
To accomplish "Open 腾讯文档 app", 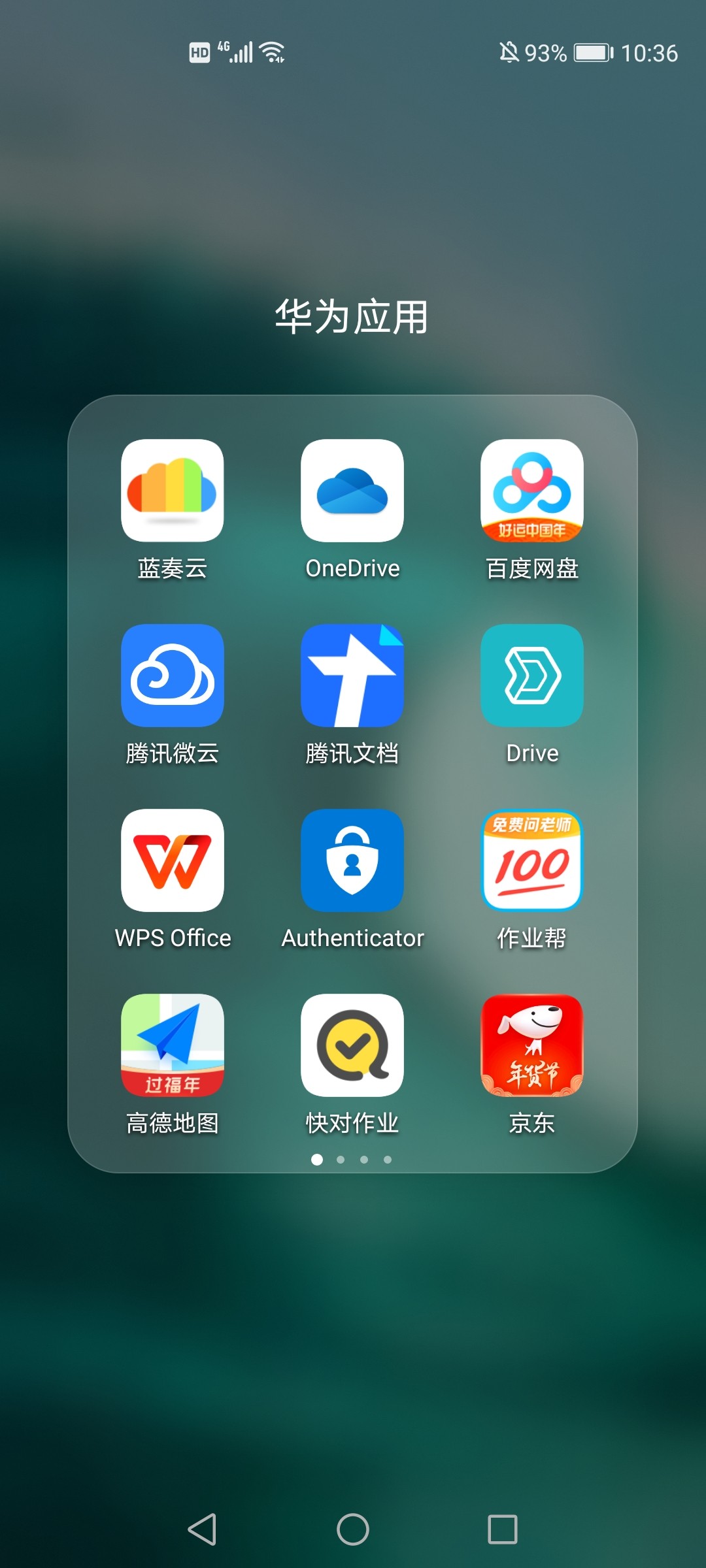I will [x=352, y=676].
